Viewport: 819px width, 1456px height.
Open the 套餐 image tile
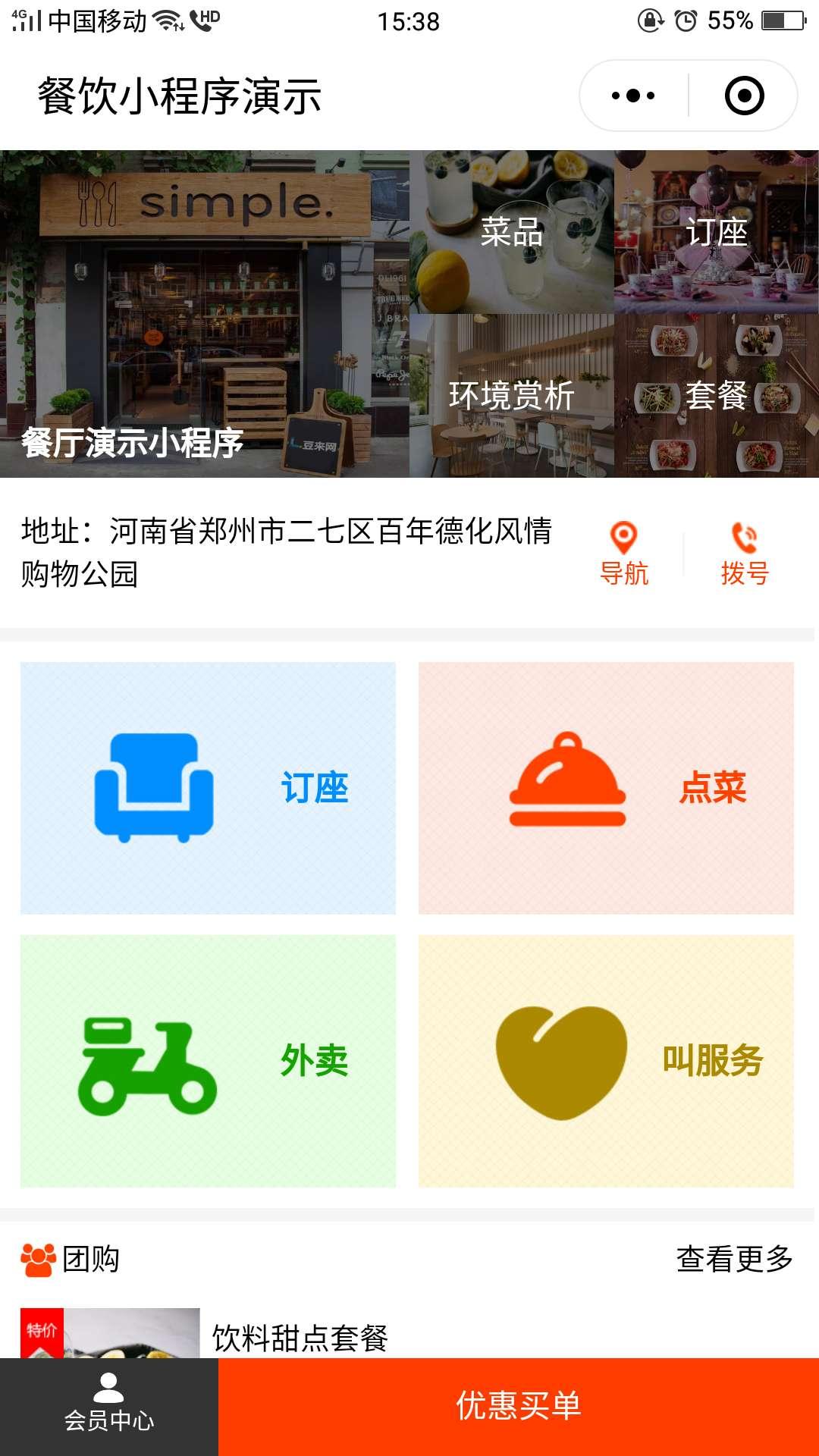(x=716, y=394)
